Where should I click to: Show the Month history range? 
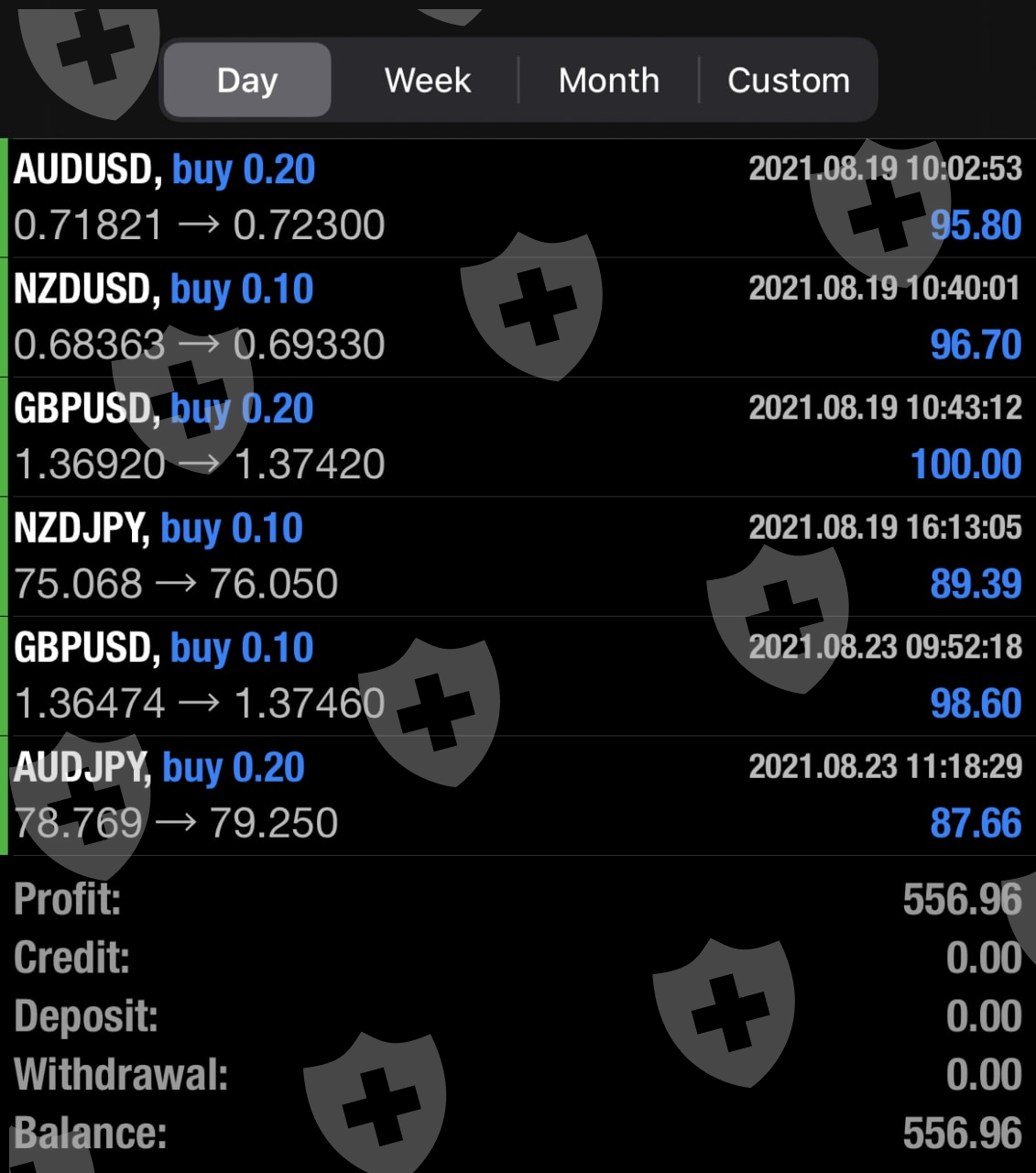609,81
